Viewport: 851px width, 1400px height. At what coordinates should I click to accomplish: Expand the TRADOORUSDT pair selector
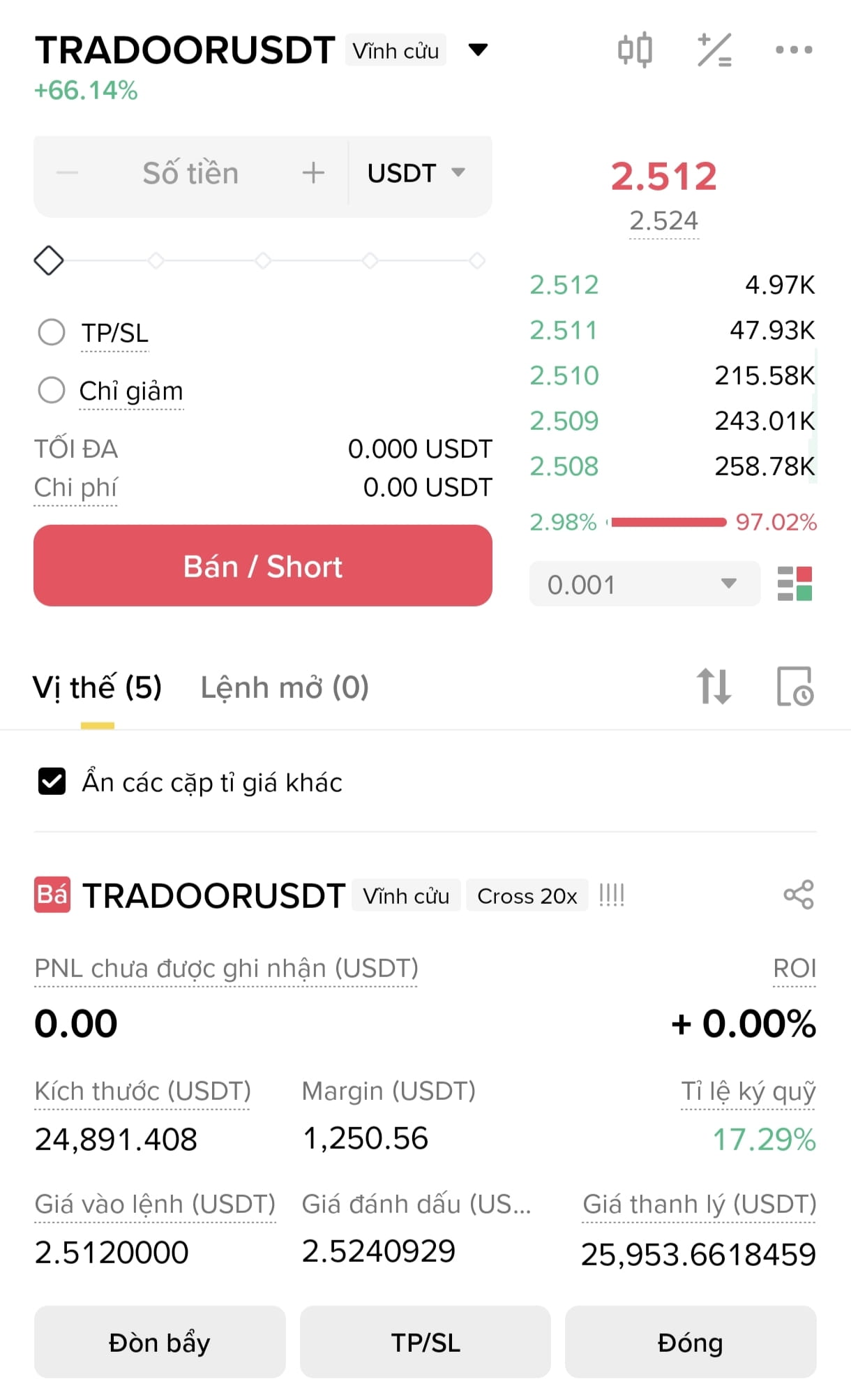pos(478,50)
